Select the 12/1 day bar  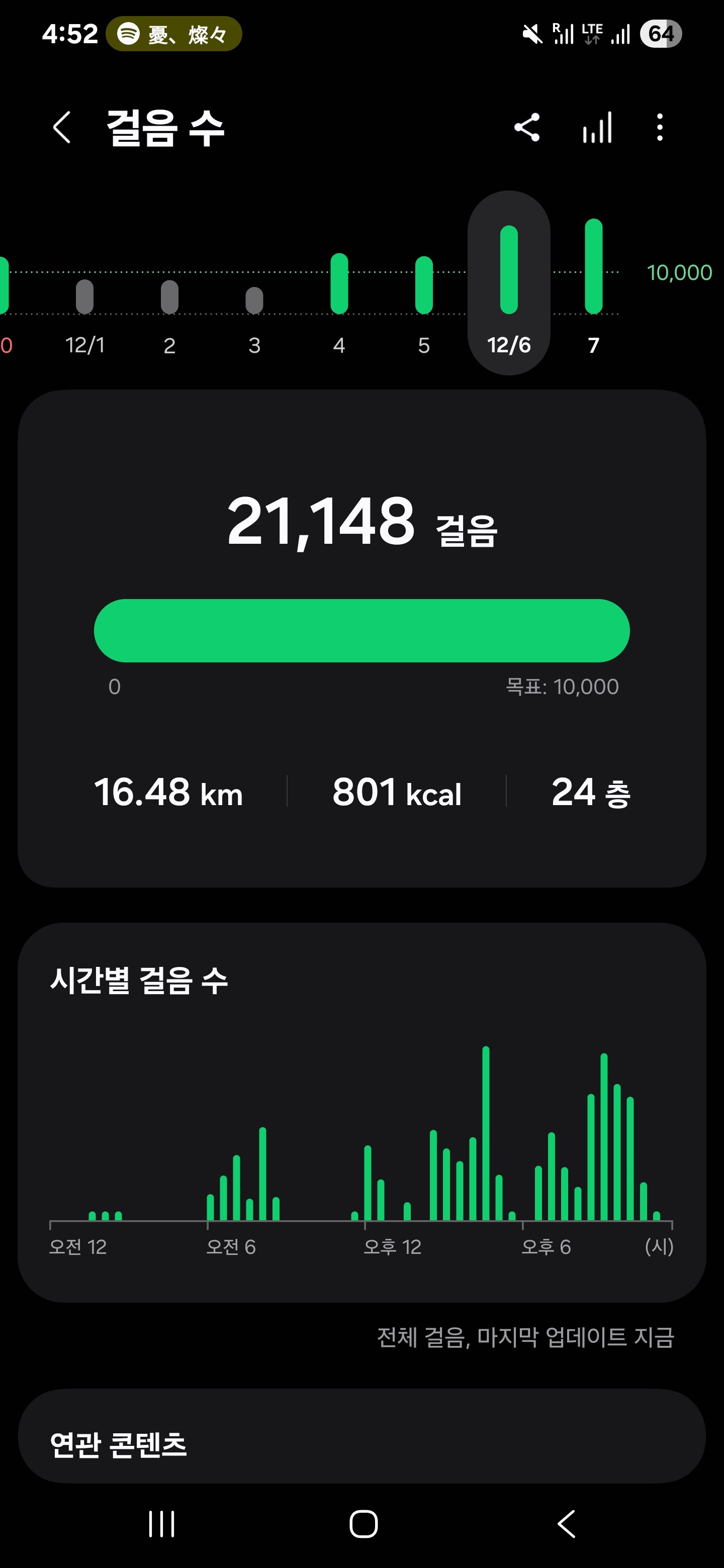coord(84,298)
